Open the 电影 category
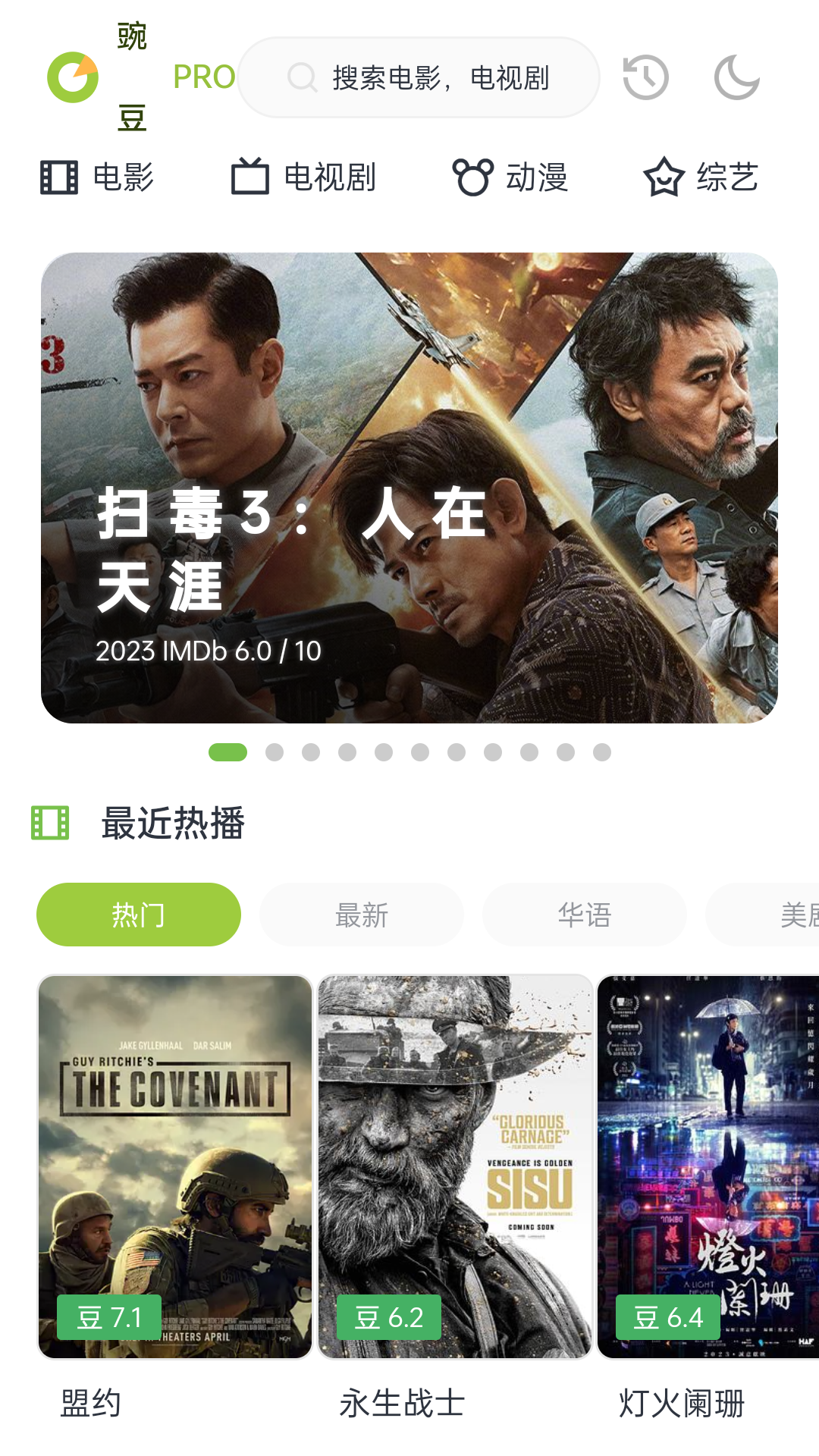Viewport: 819px width, 1456px height. click(97, 177)
